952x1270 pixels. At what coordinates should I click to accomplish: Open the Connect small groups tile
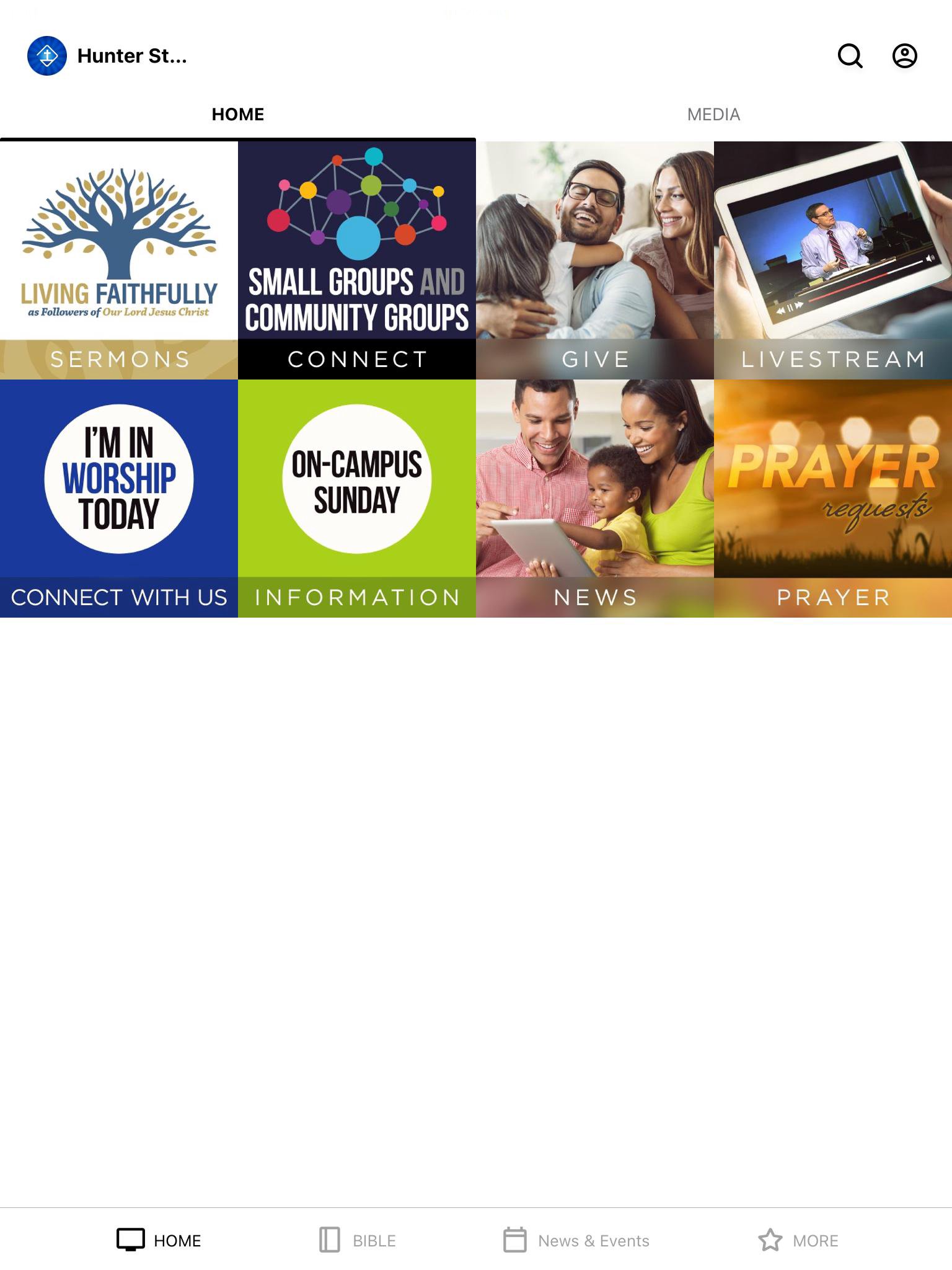tap(357, 260)
